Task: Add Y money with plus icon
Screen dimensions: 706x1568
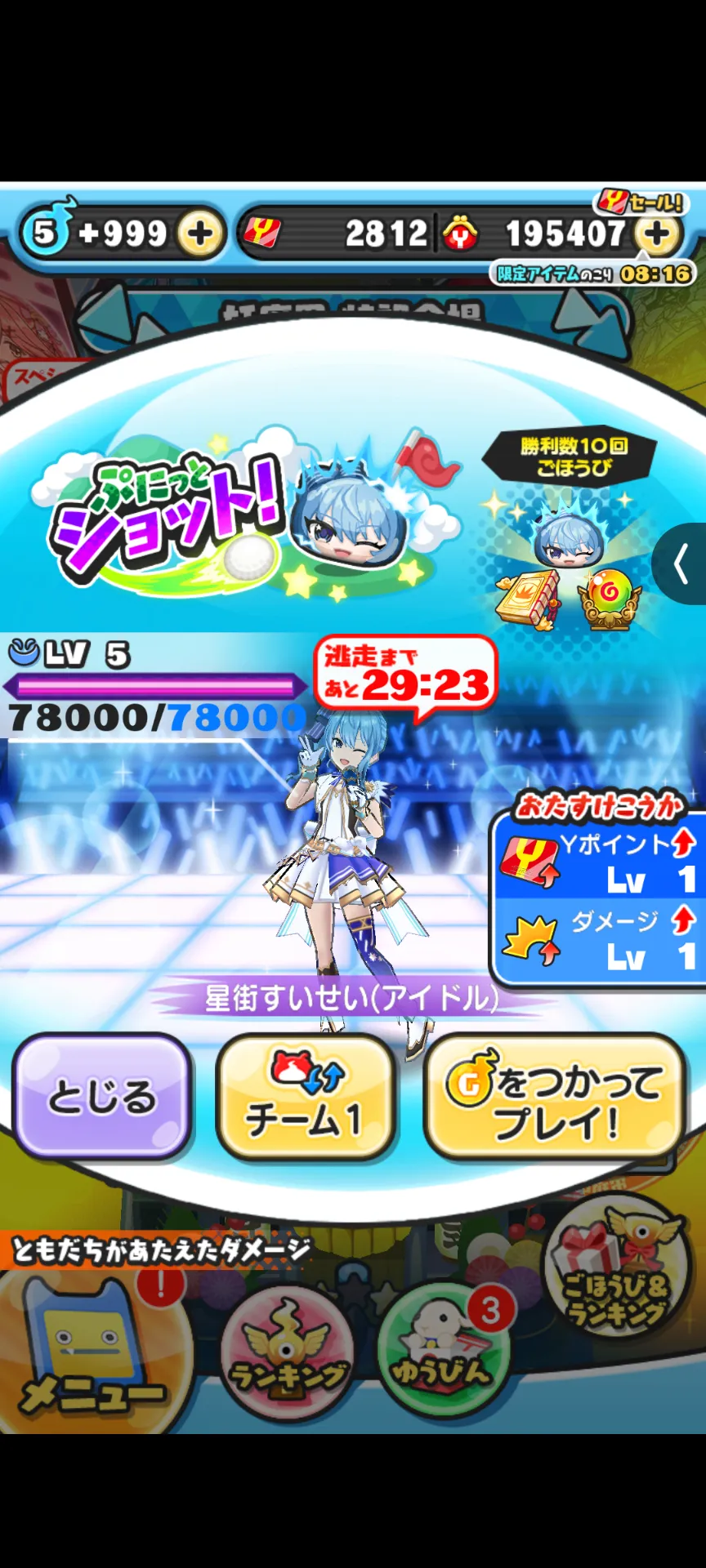Action: (658, 234)
